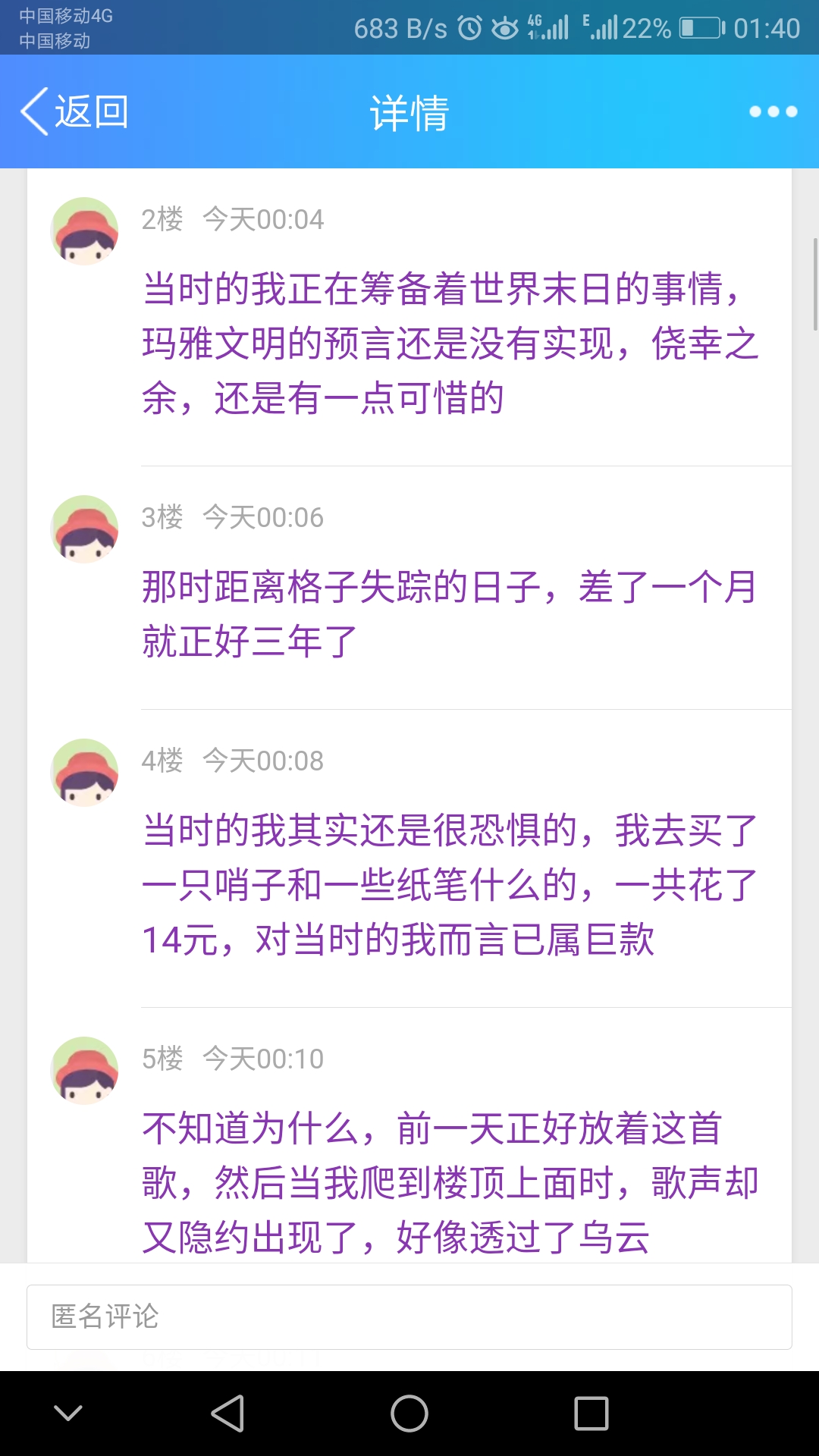Open the avatar on the 2楼 comment

tap(84, 231)
